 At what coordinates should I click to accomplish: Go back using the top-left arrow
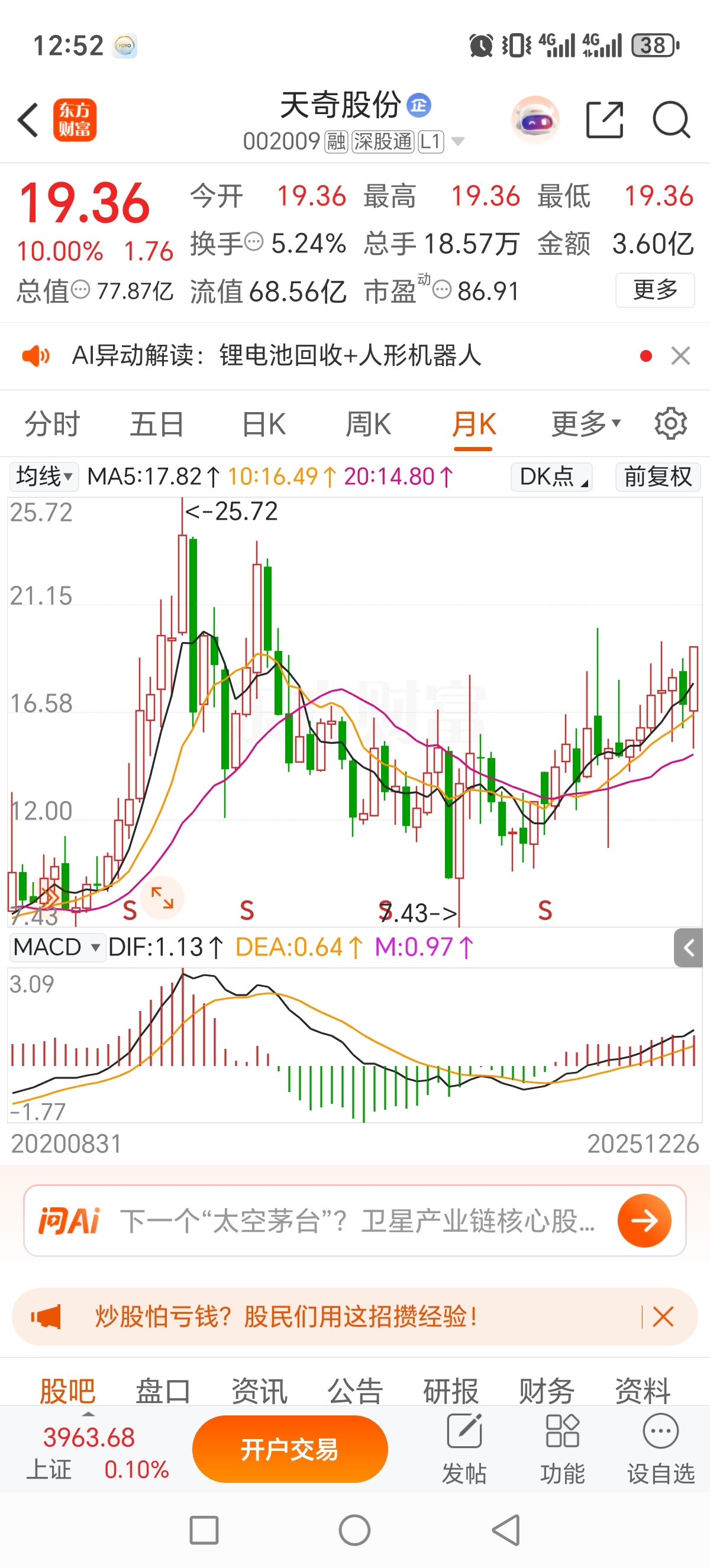[x=28, y=120]
